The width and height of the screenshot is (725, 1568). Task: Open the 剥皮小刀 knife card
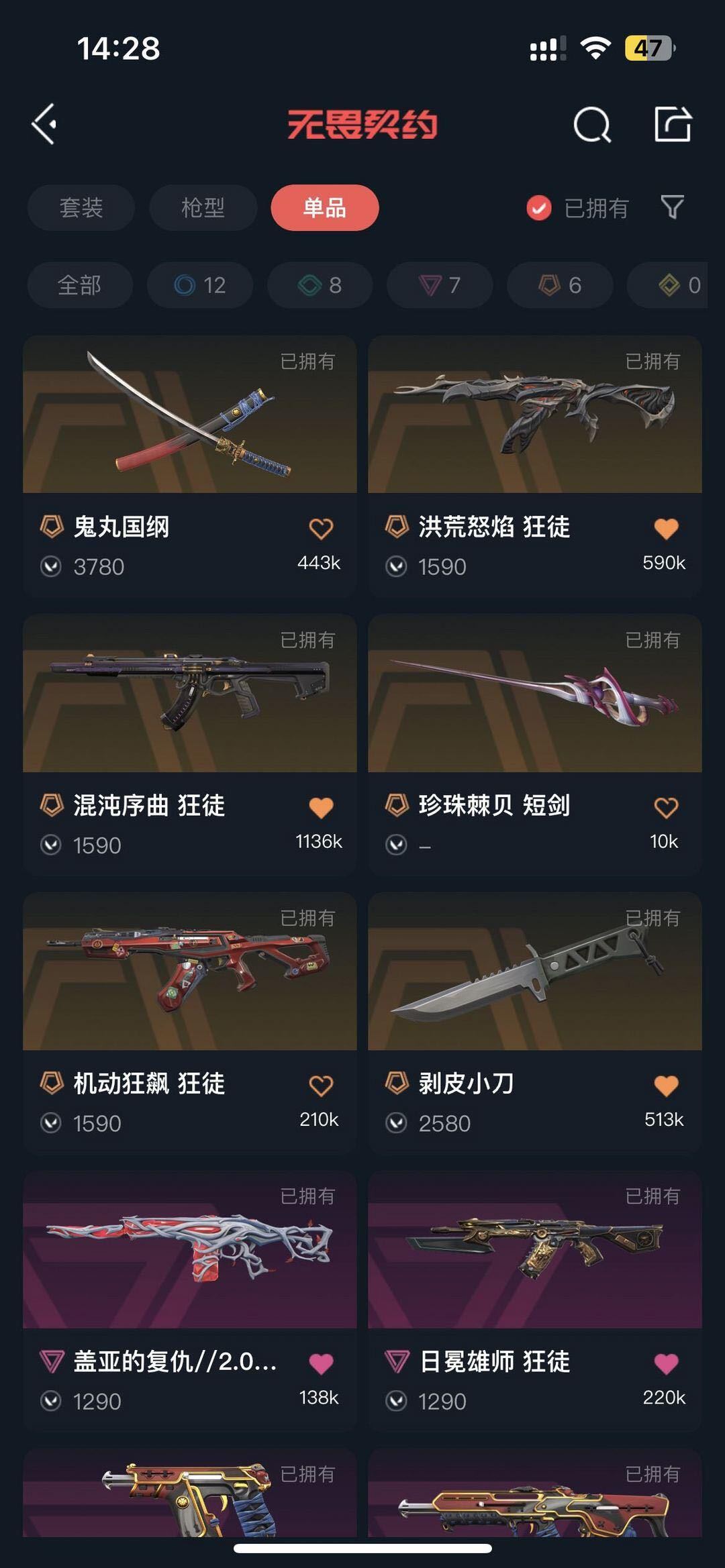tap(535, 1023)
